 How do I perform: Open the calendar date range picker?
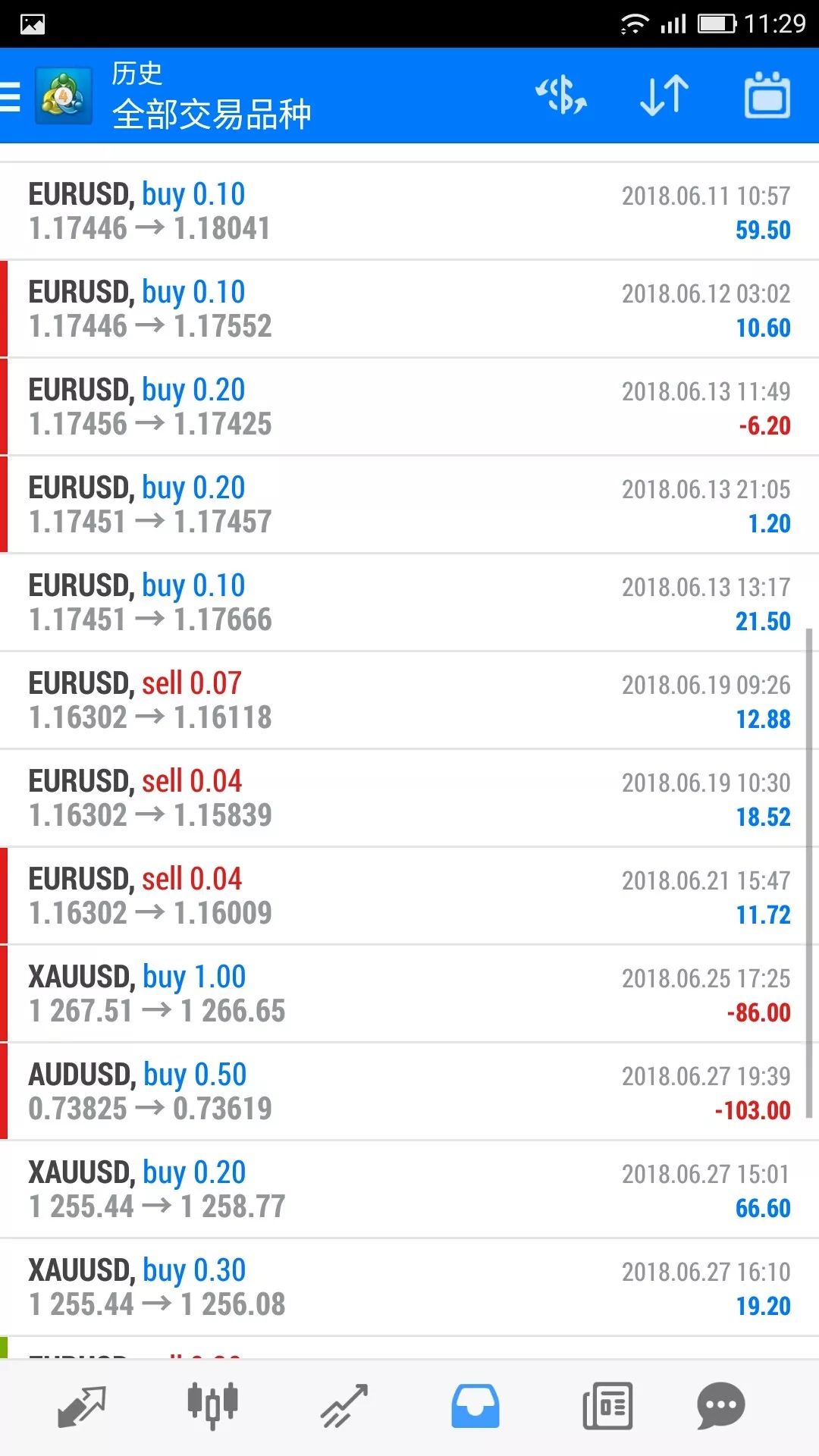(x=767, y=96)
